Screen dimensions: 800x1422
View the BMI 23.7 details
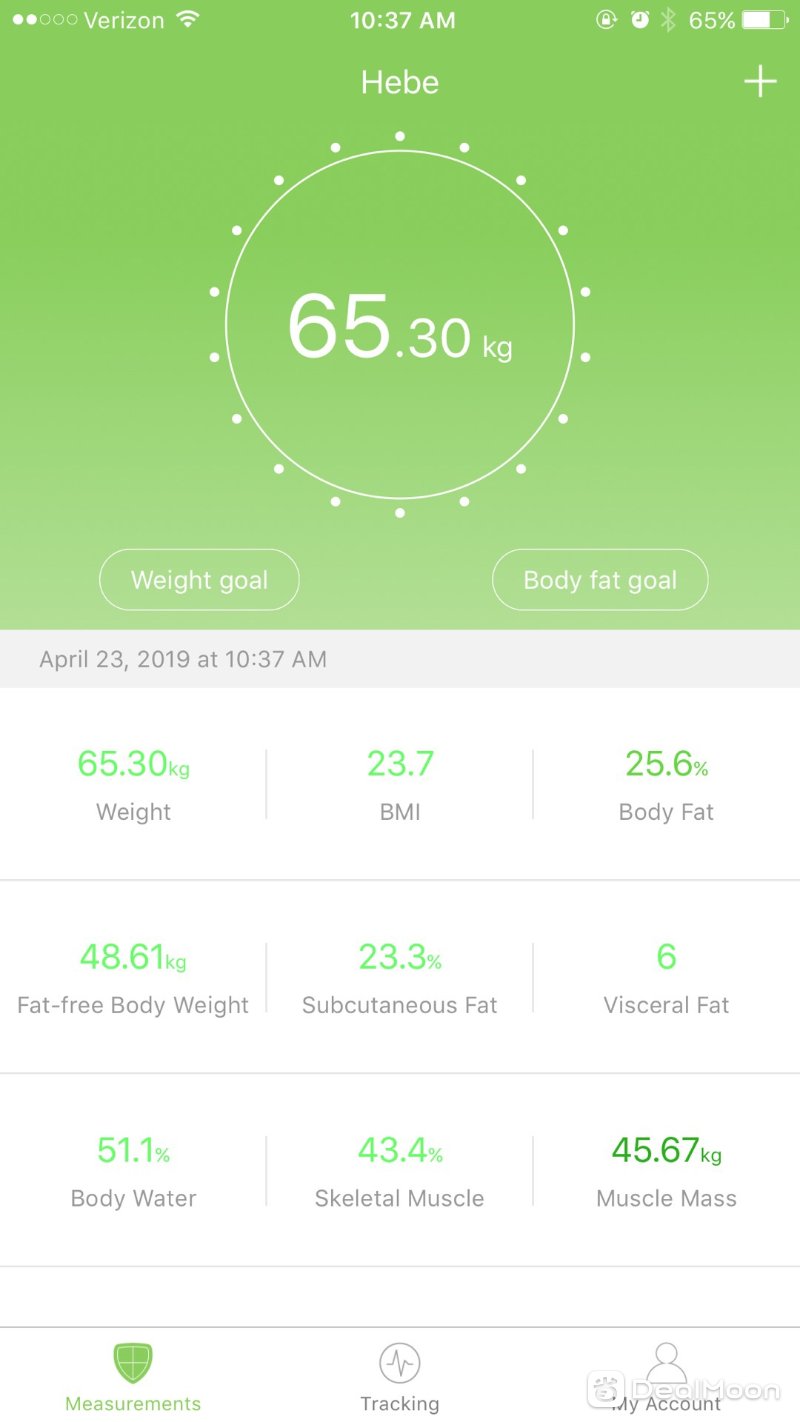point(400,784)
